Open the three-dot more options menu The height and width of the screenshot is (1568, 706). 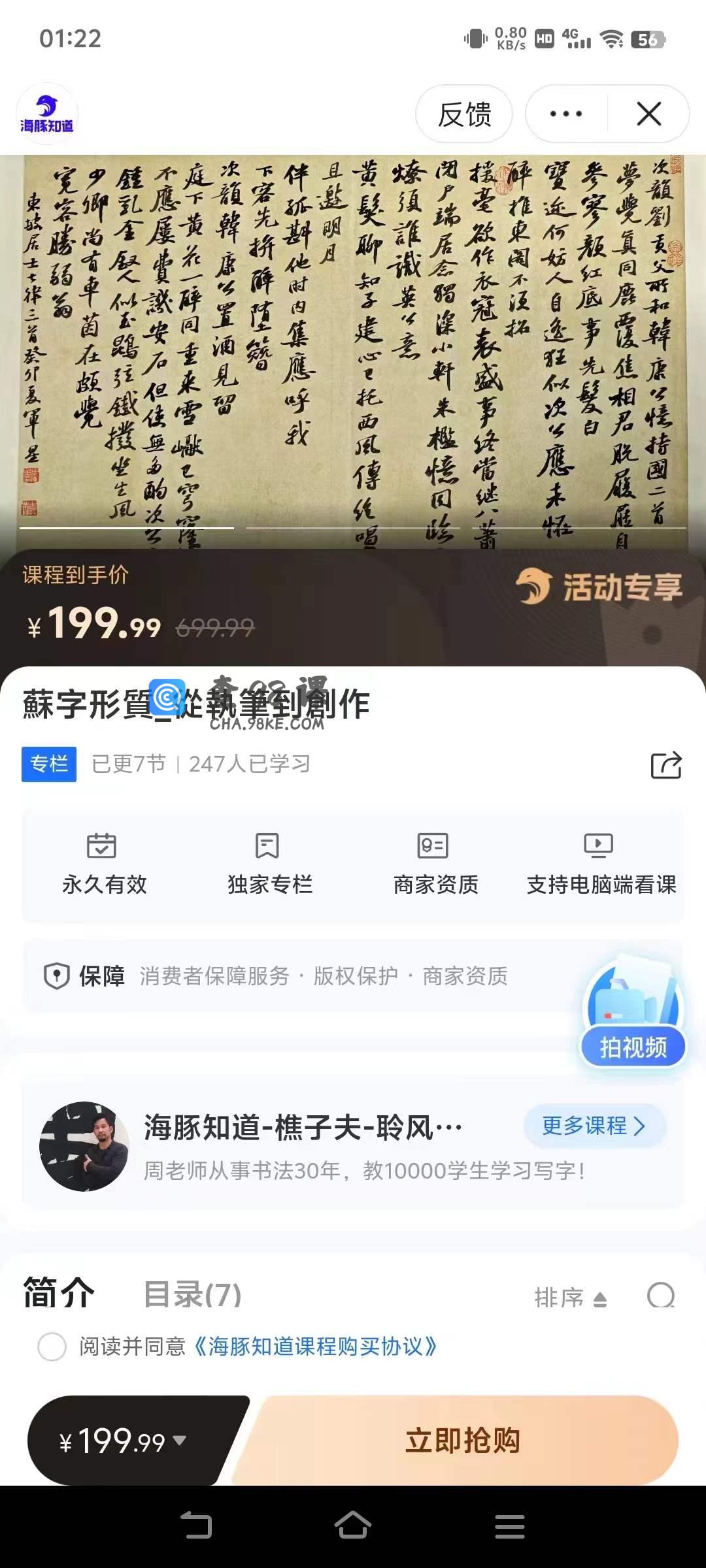coord(566,114)
